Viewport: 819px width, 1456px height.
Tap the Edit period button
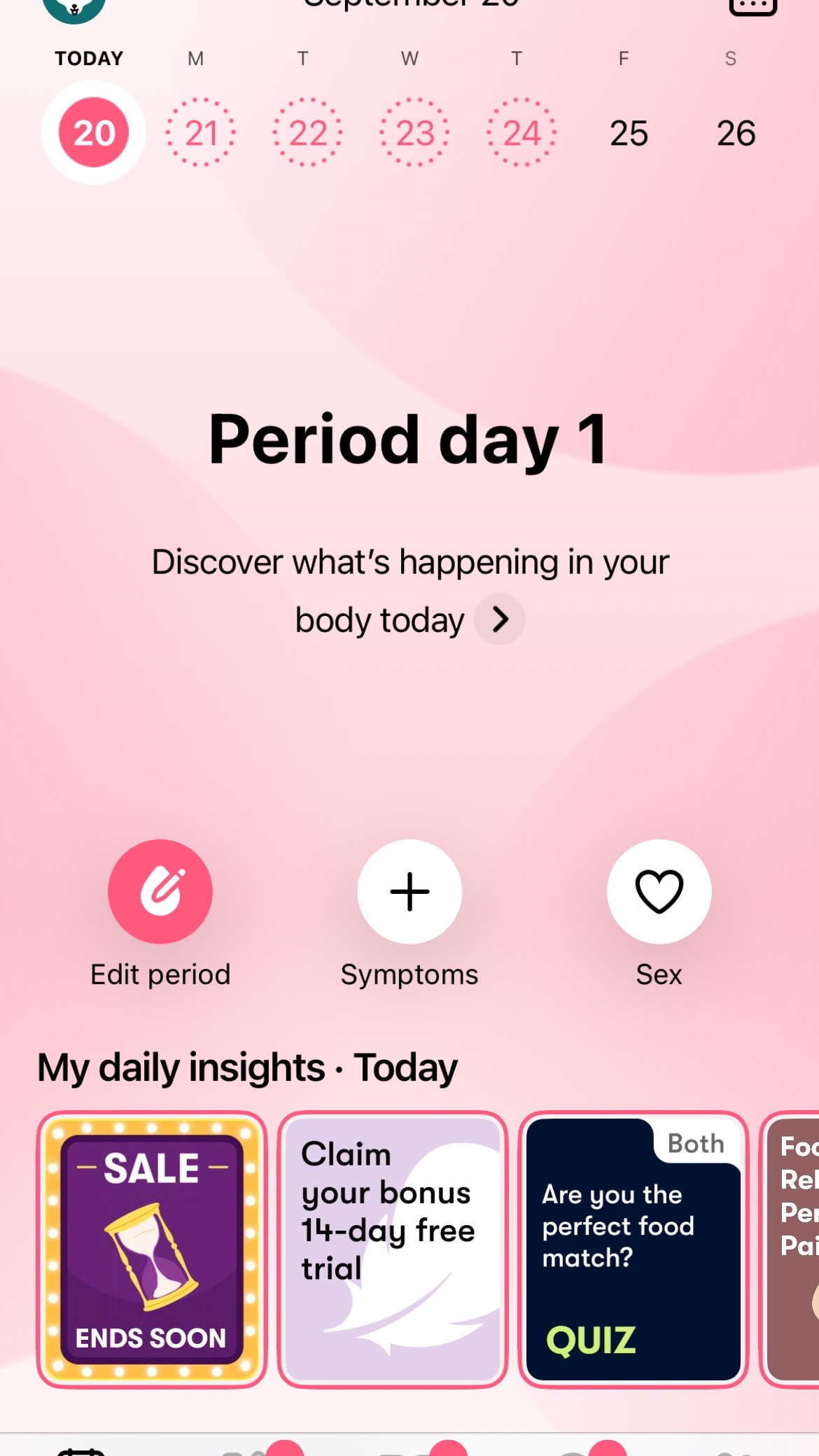(x=160, y=891)
